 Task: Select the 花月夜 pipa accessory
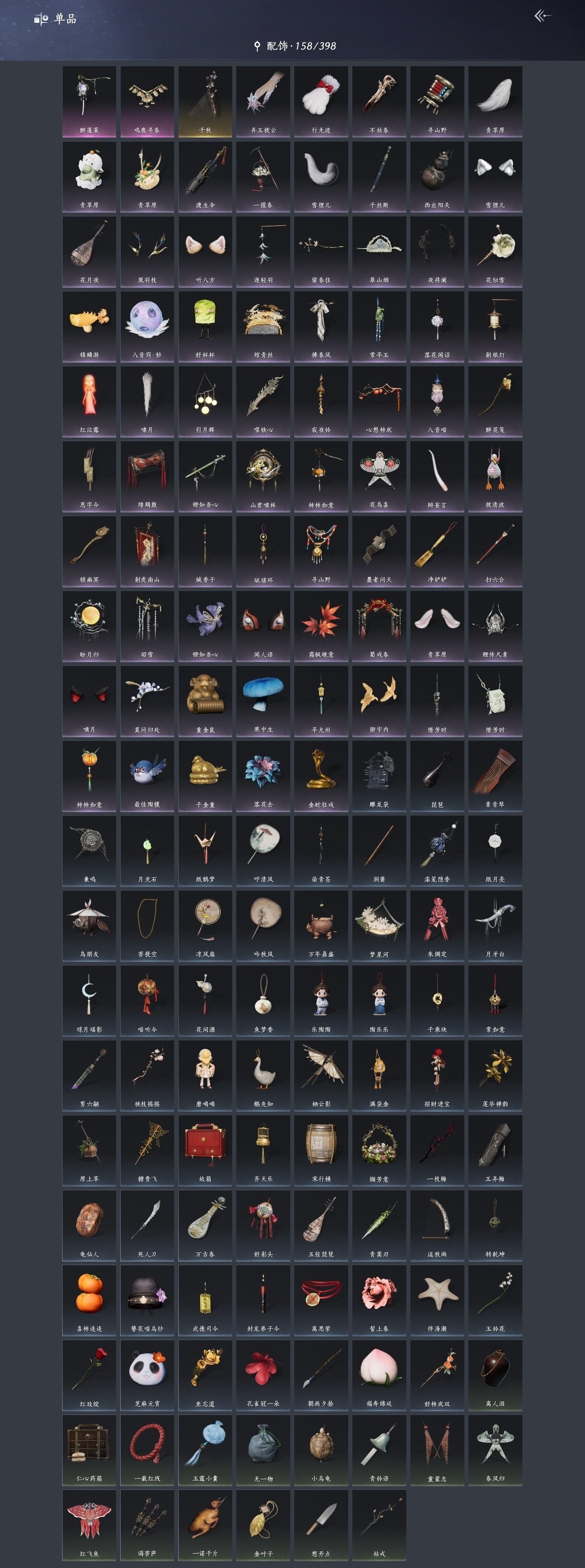click(89, 251)
